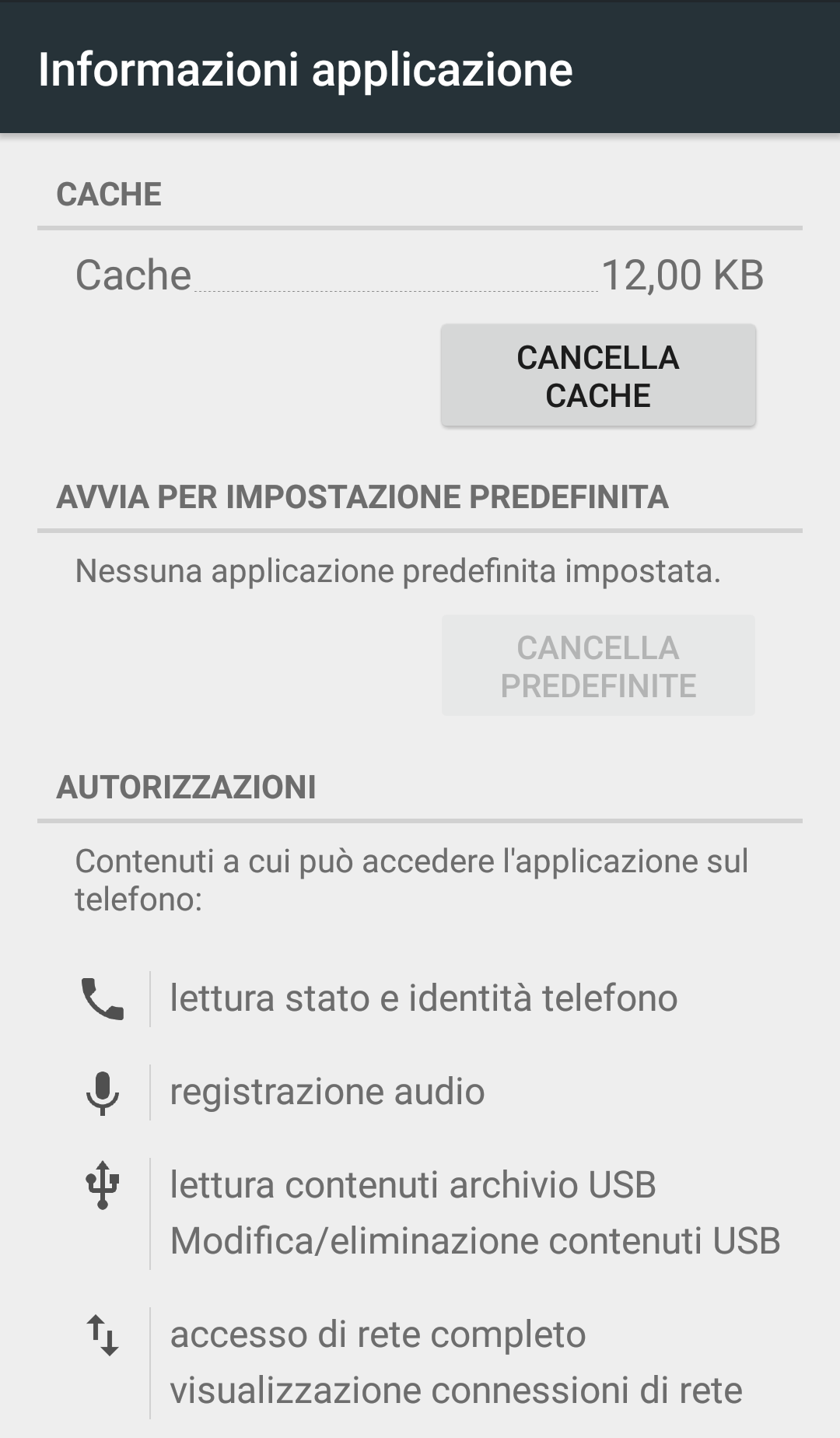840x1438 pixels.
Task: Open the accesso di rete completo permission
Action: click(378, 1335)
